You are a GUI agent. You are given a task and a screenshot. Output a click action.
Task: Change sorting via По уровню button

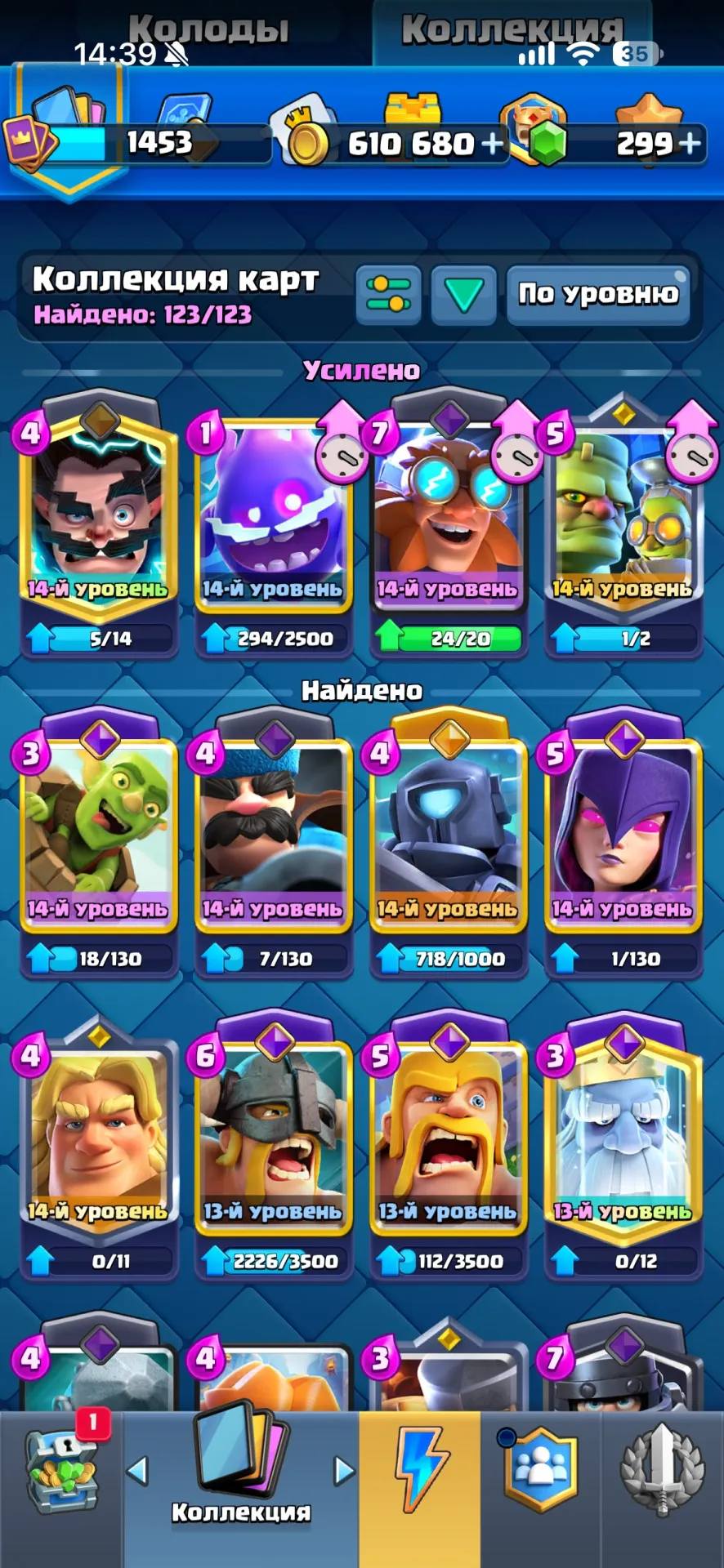(x=598, y=295)
